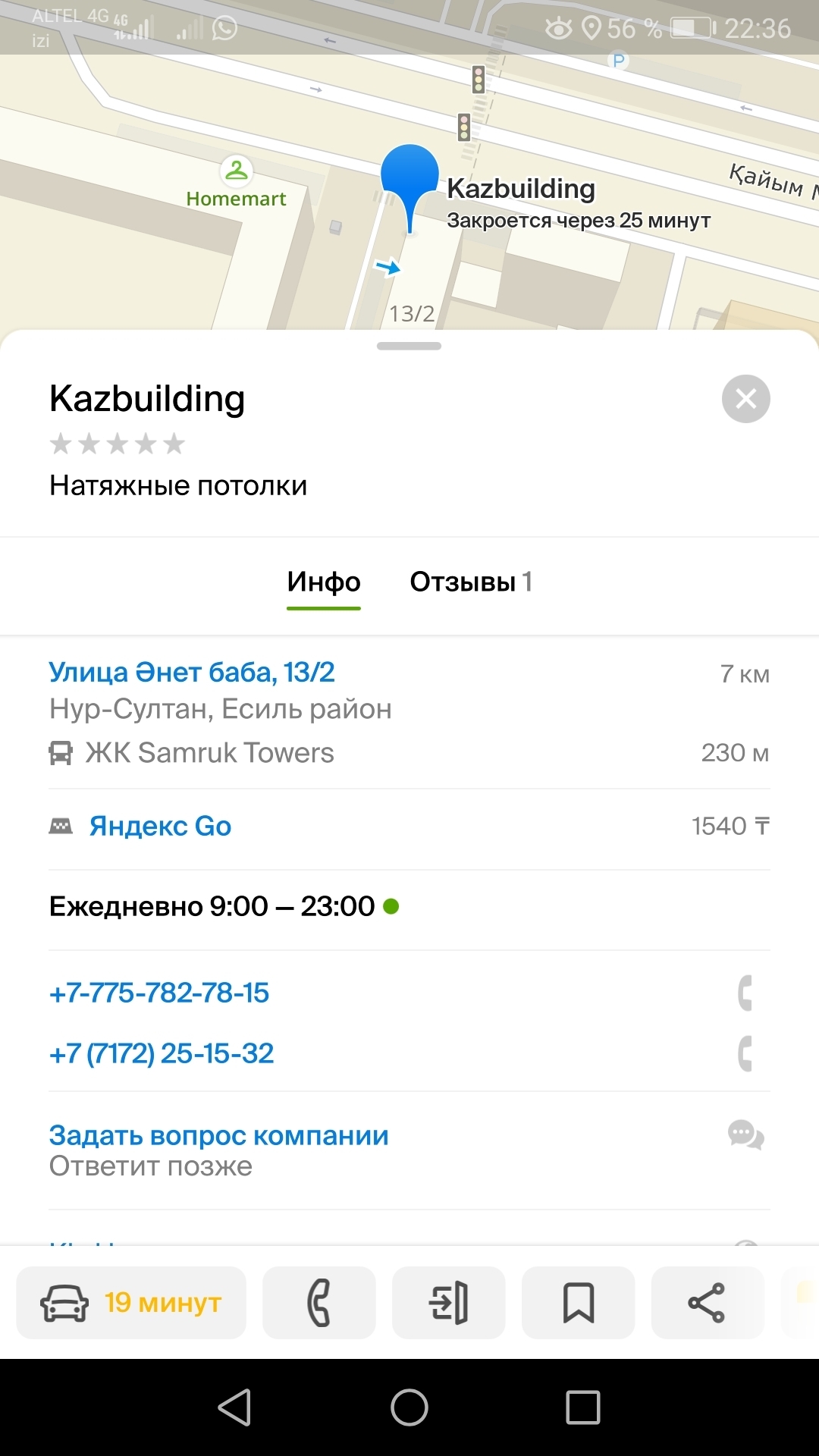Expand working hours Ежедневно 9:00 — 23:00

coord(212,906)
